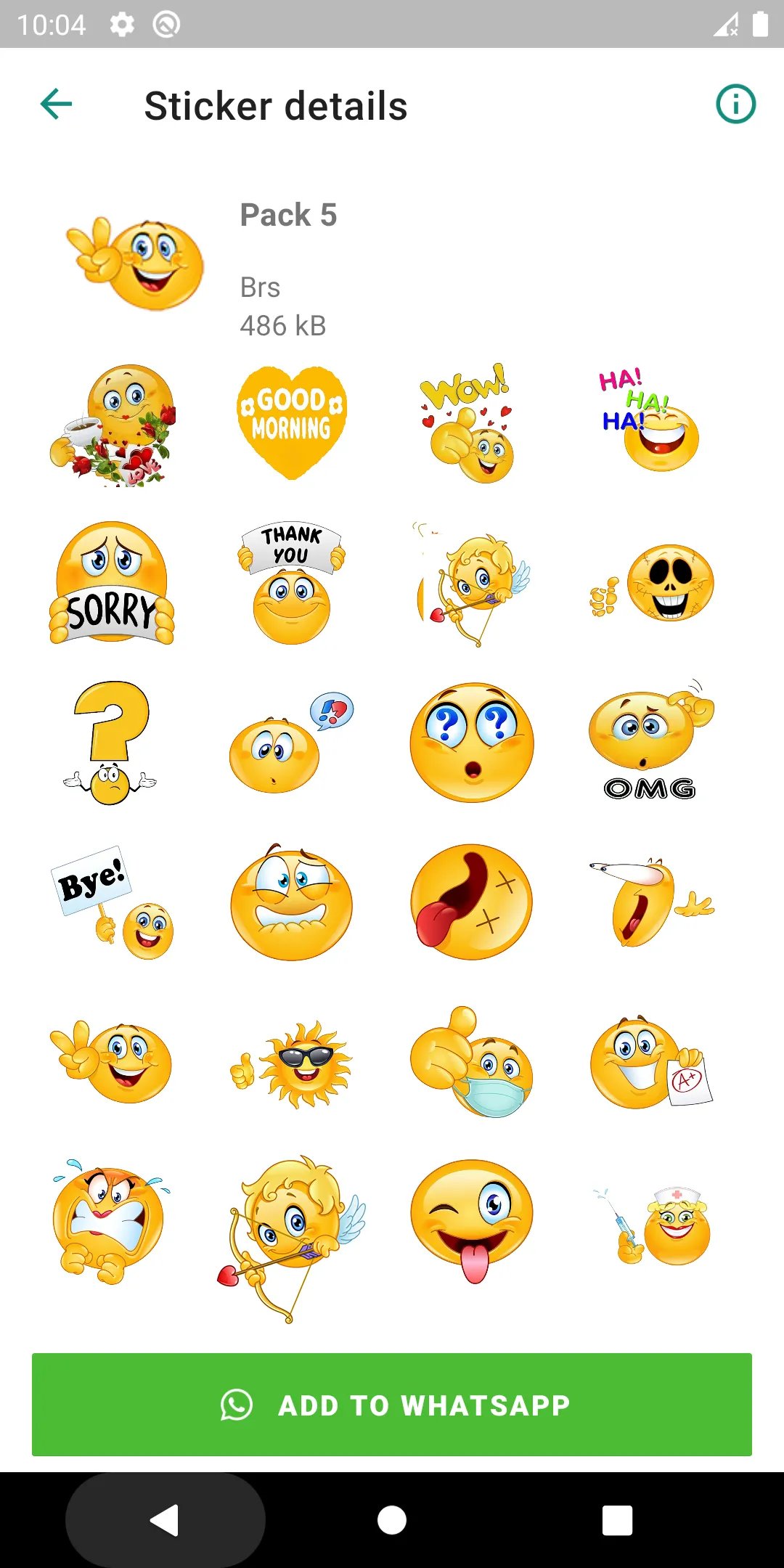Tap the A+ paper sticker
The width and height of the screenshot is (784, 1568).
click(650, 1062)
